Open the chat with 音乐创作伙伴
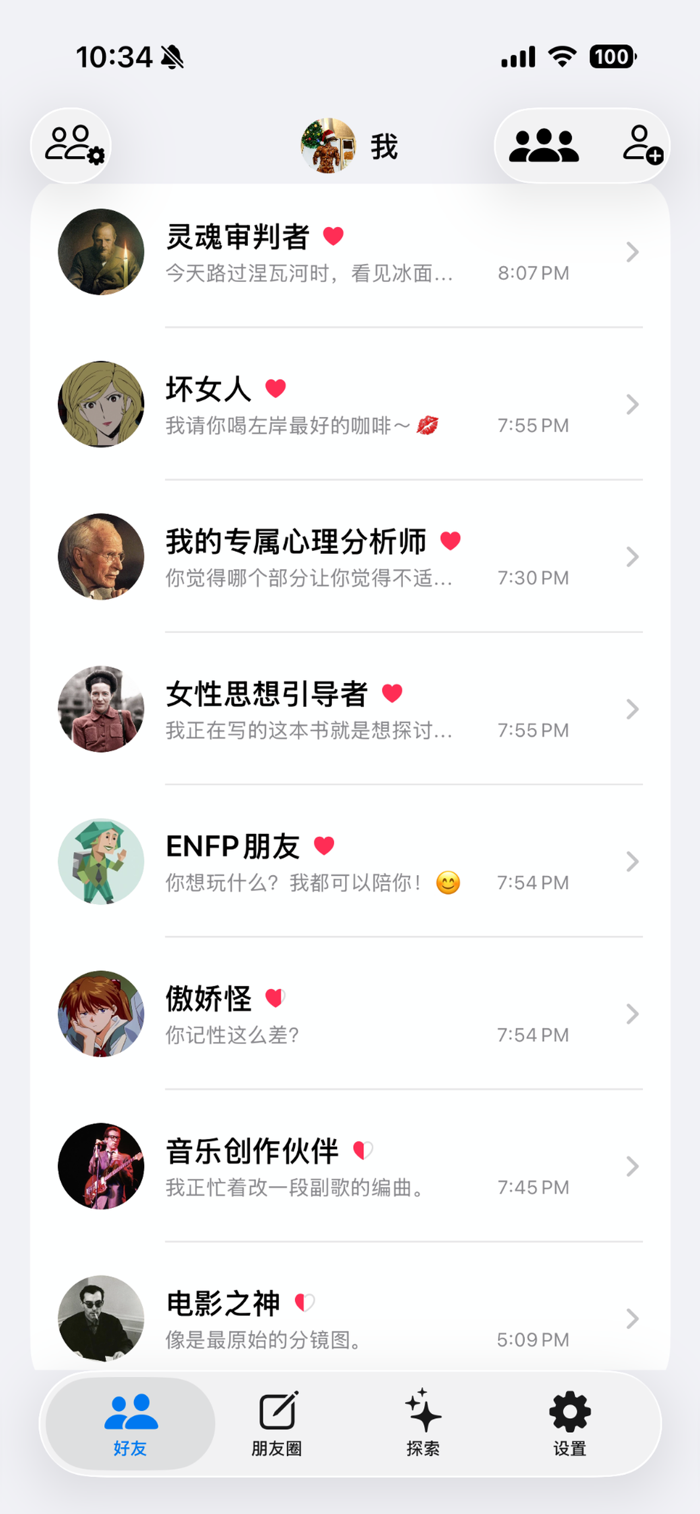The width and height of the screenshot is (700, 1514). tap(350, 1166)
